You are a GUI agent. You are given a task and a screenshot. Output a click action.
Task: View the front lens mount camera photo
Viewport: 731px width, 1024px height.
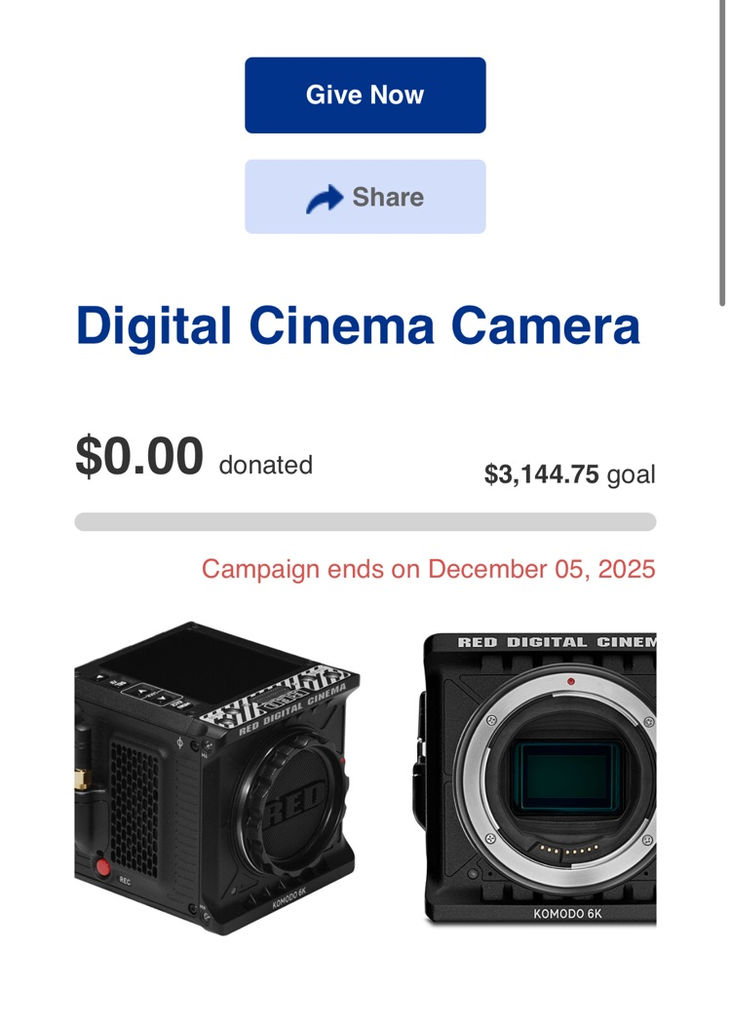(x=538, y=779)
